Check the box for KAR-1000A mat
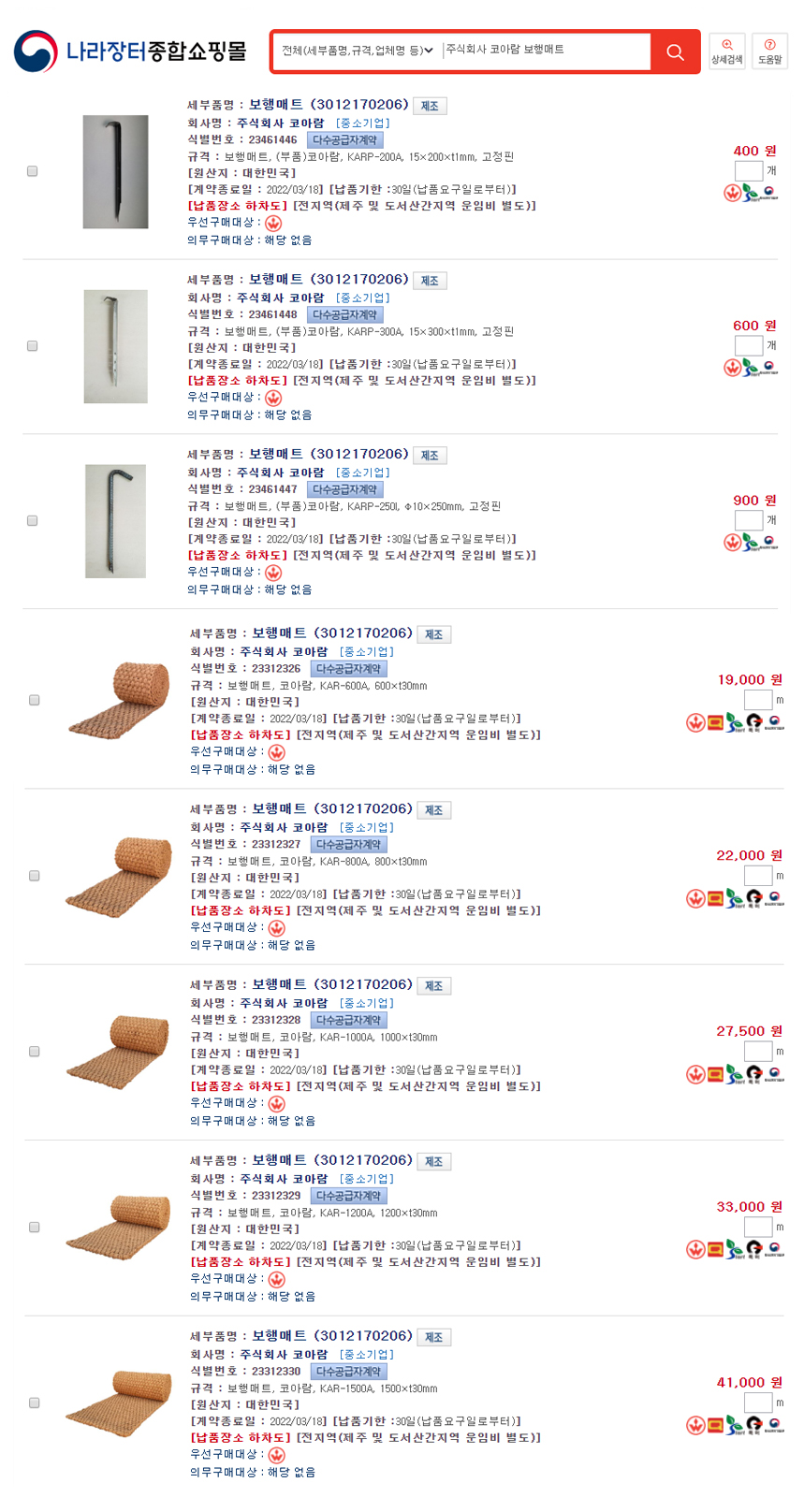This screenshot has height=1512, width=804. tap(35, 1052)
